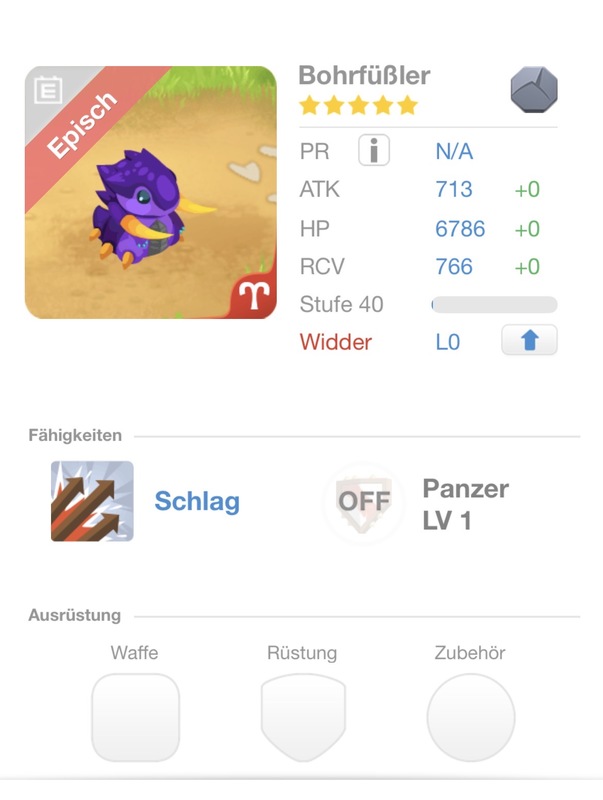
Task: Open the Bohrfüßler creature image
Action: [x=151, y=192]
